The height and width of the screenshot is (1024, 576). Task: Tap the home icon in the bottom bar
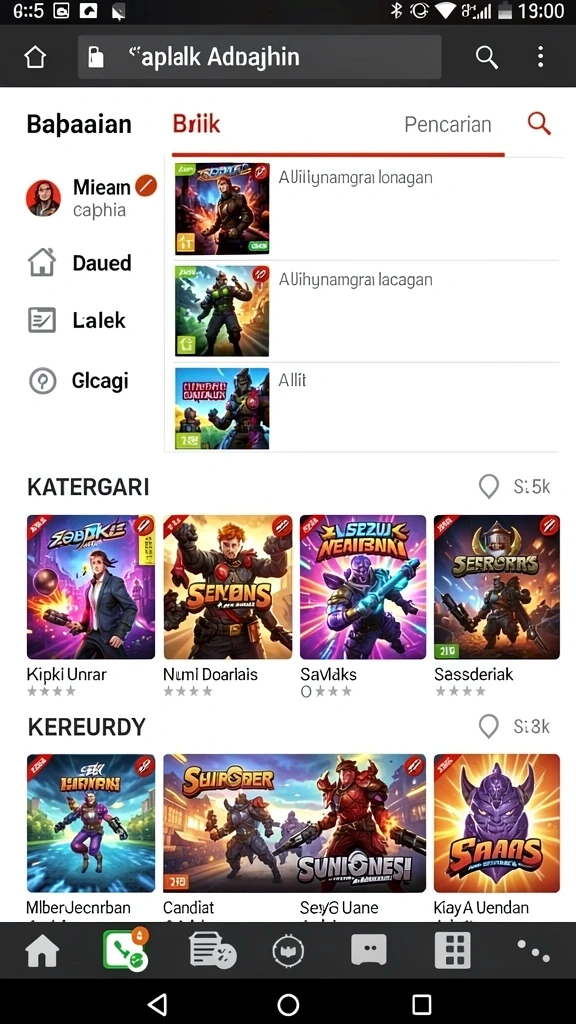click(42, 950)
